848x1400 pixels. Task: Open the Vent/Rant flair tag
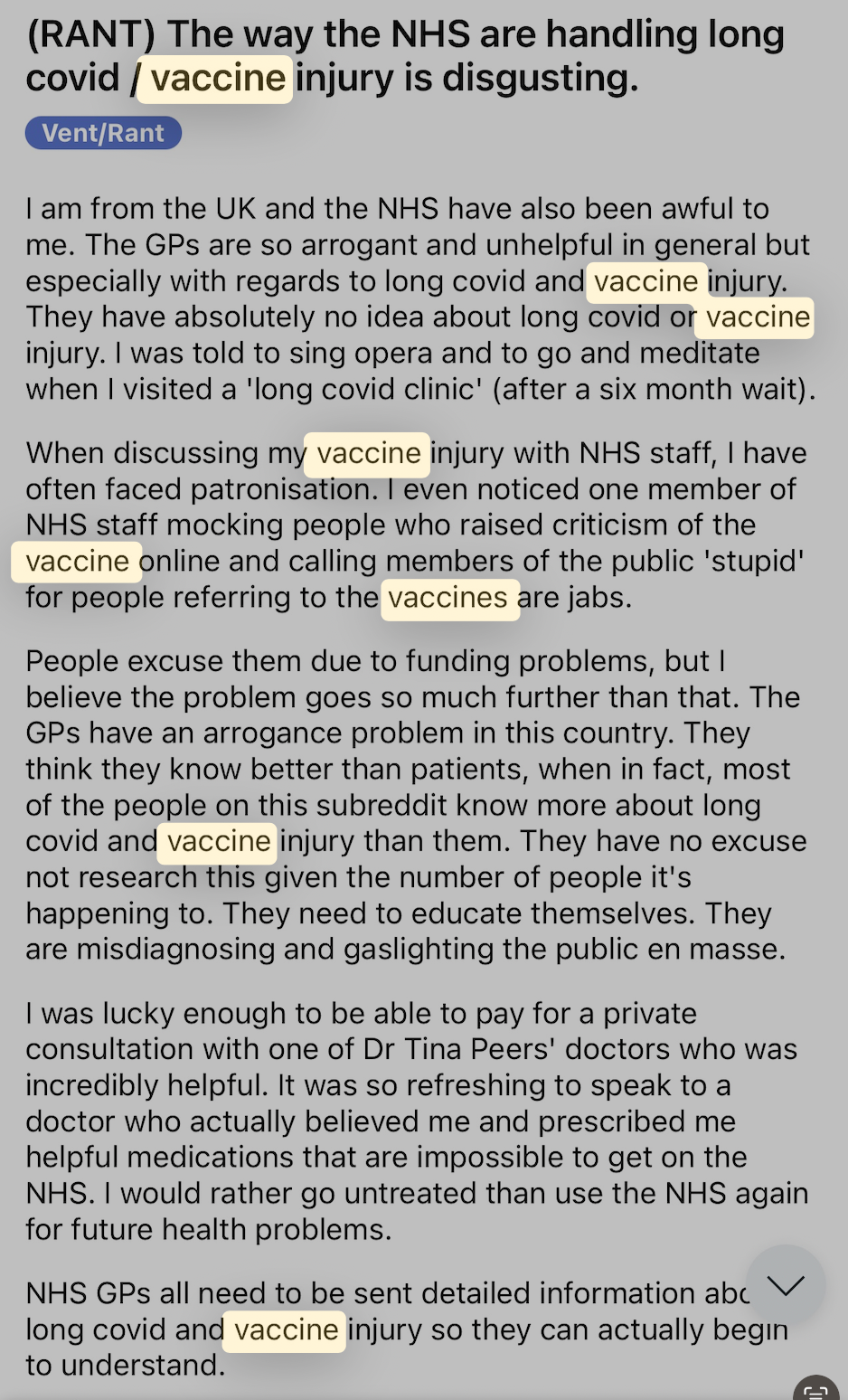click(103, 133)
